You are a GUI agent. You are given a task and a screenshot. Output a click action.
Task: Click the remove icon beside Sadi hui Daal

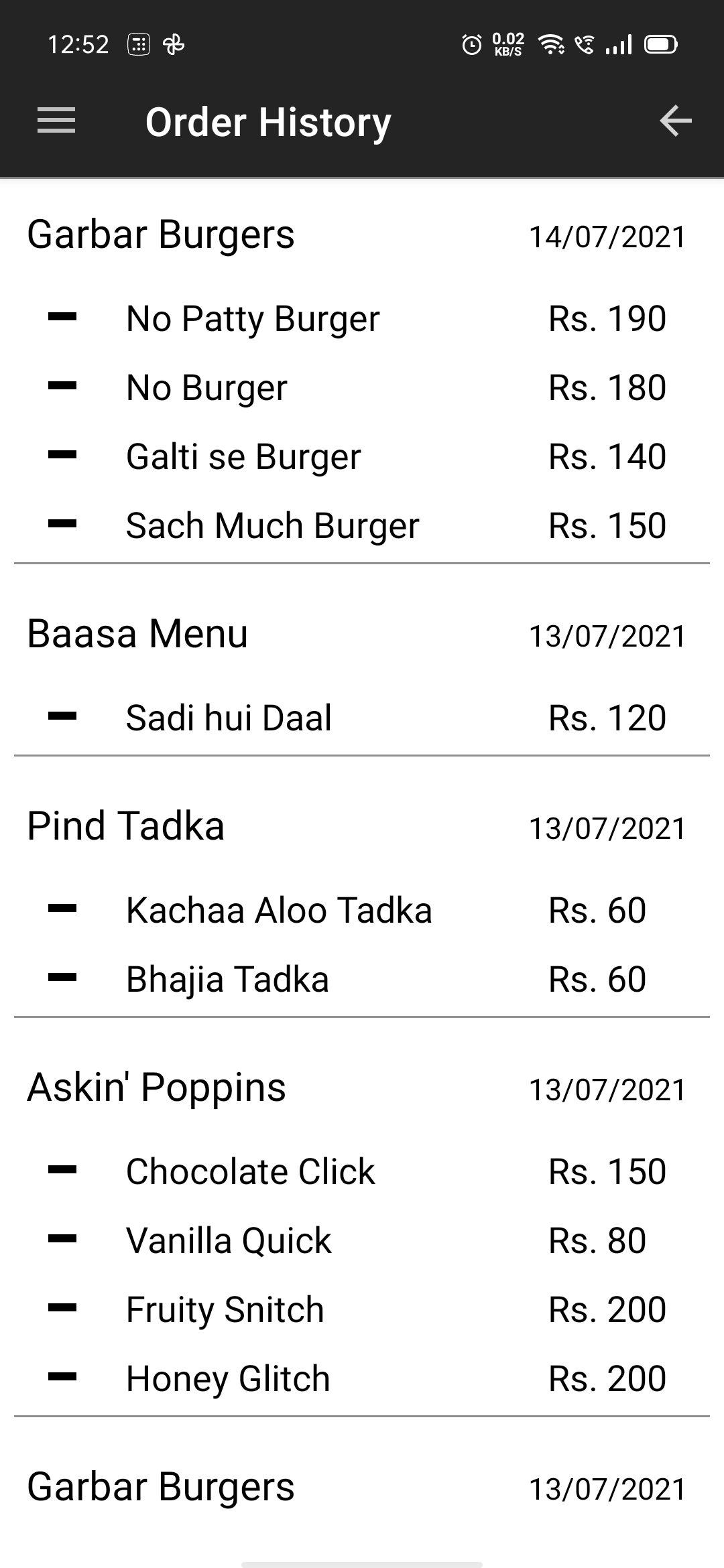pos(64,717)
